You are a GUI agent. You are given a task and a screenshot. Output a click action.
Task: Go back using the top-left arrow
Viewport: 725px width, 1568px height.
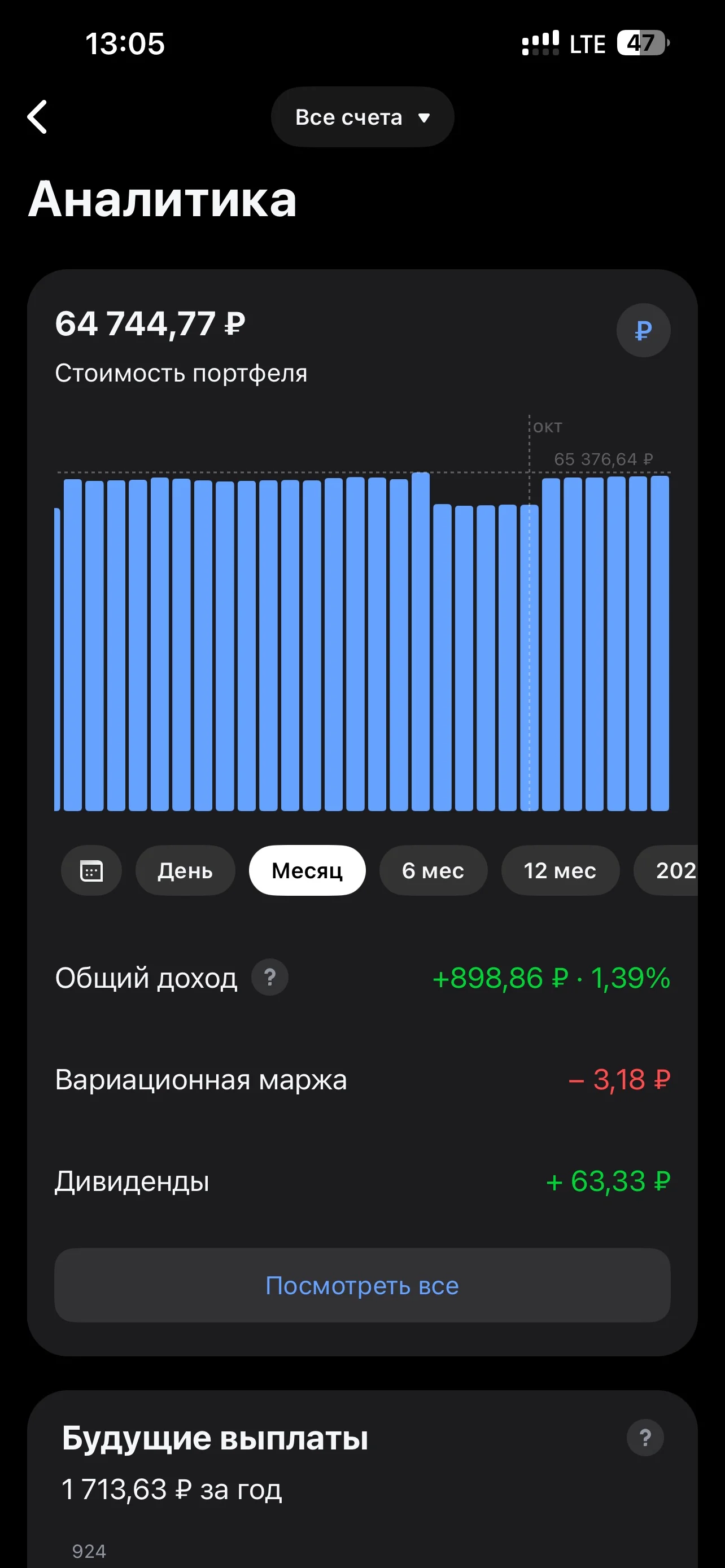click(x=38, y=117)
